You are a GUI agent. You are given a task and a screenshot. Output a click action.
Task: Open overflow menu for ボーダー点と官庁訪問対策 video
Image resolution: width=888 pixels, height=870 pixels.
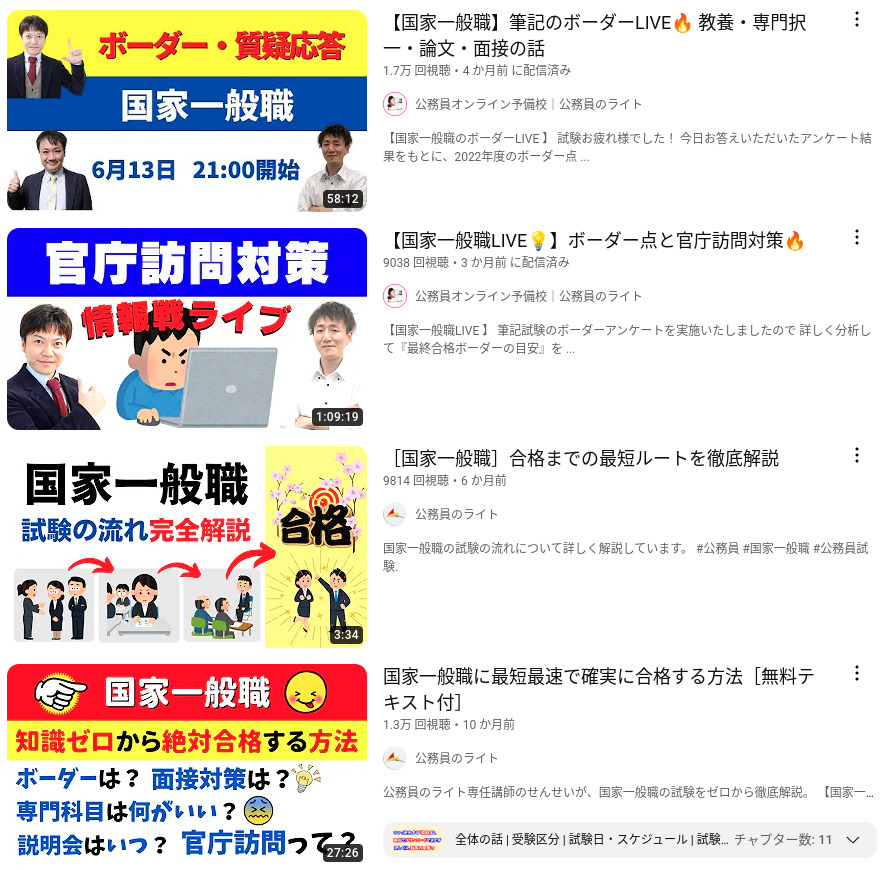[856, 237]
